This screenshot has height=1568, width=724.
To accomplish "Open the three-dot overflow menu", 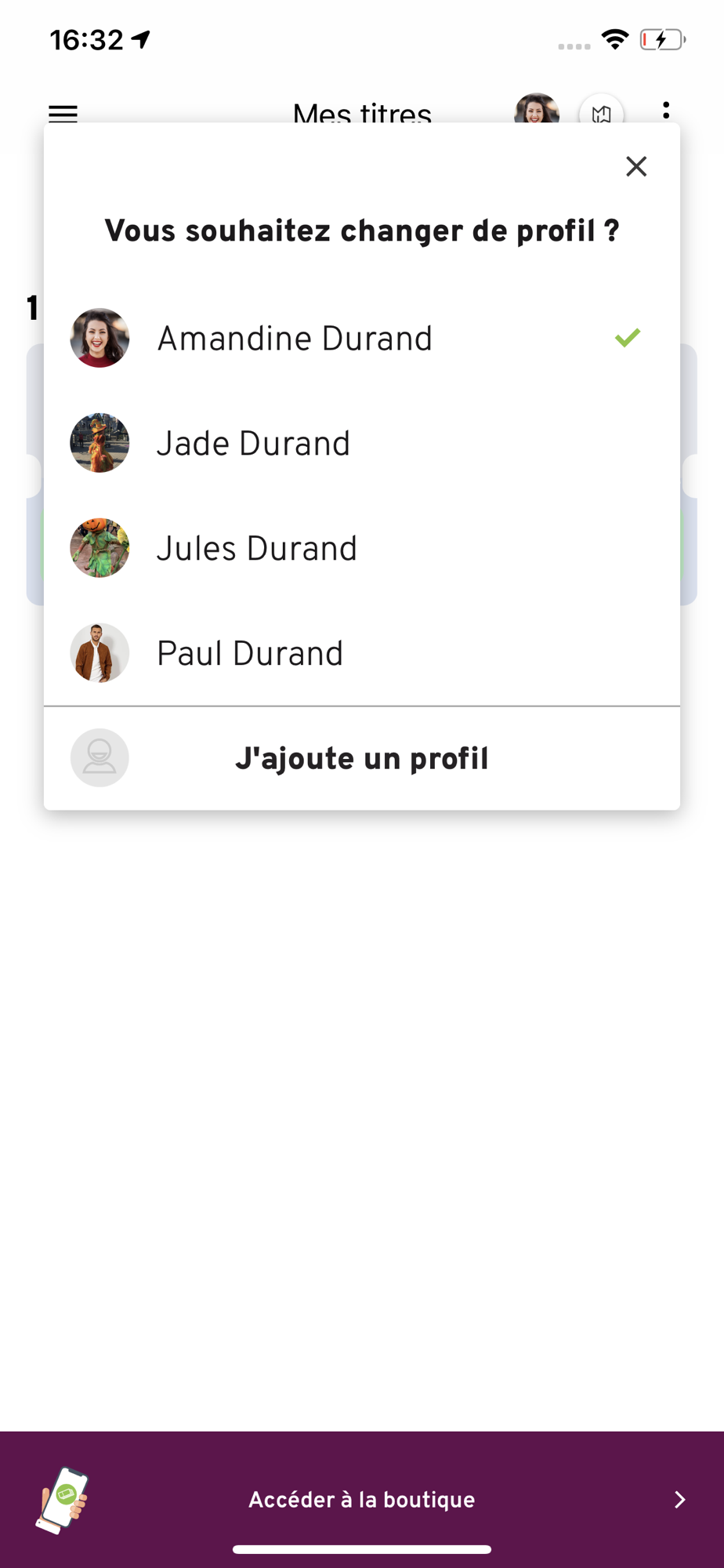I will (x=666, y=111).
